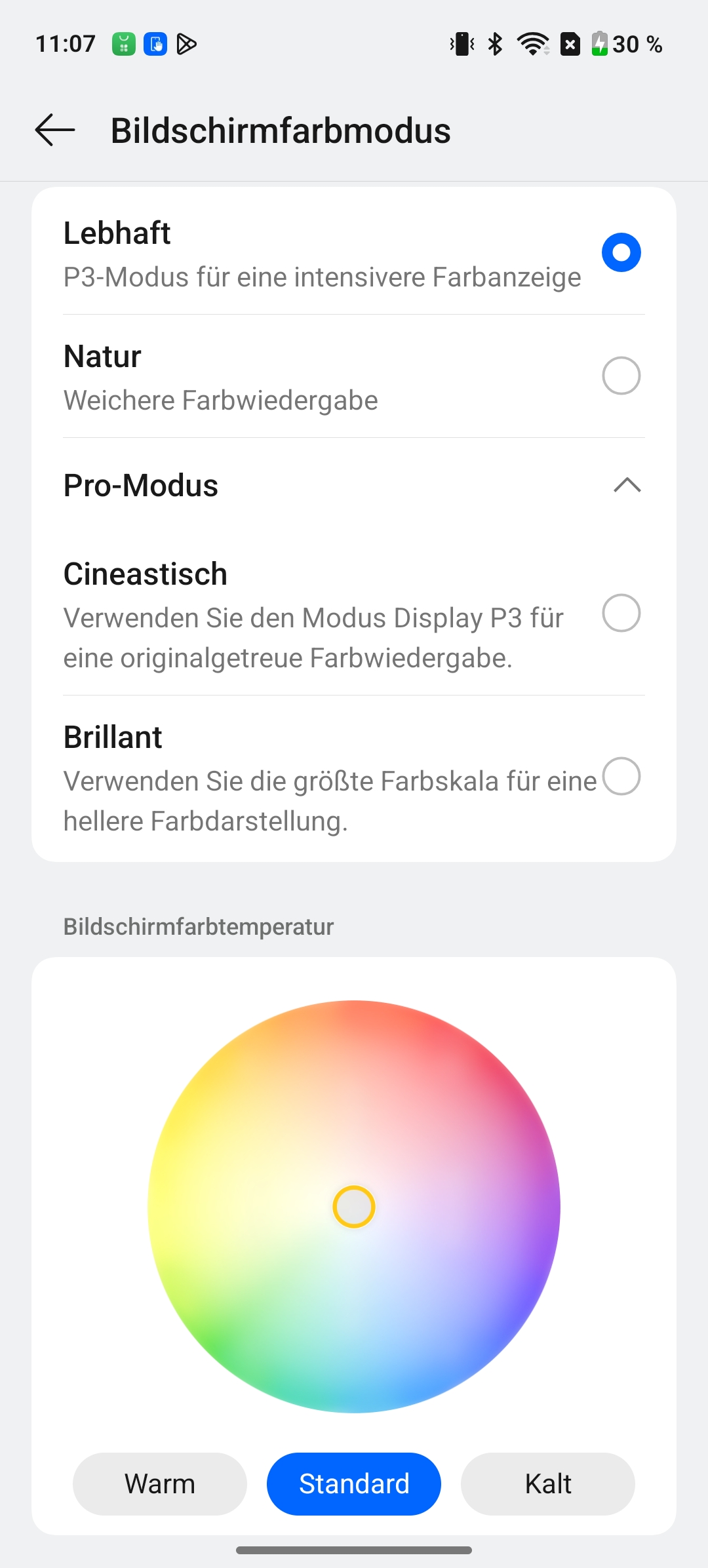Choose the Standard color temperature
This screenshot has width=708, height=1568.
click(x=354, y=1484)
